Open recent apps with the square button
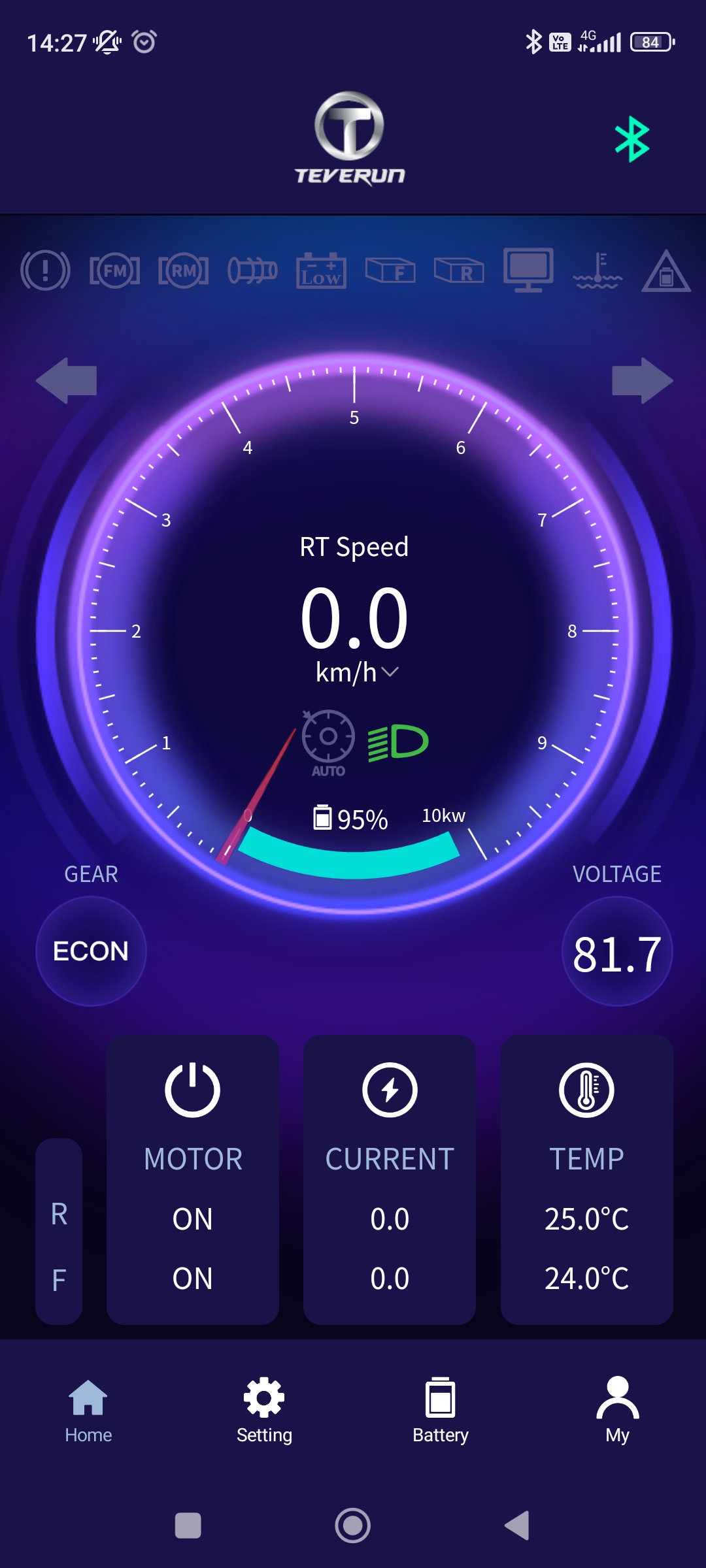Screen dimensions: 706x1568 pyautogui.click(x=188, y=1526)
